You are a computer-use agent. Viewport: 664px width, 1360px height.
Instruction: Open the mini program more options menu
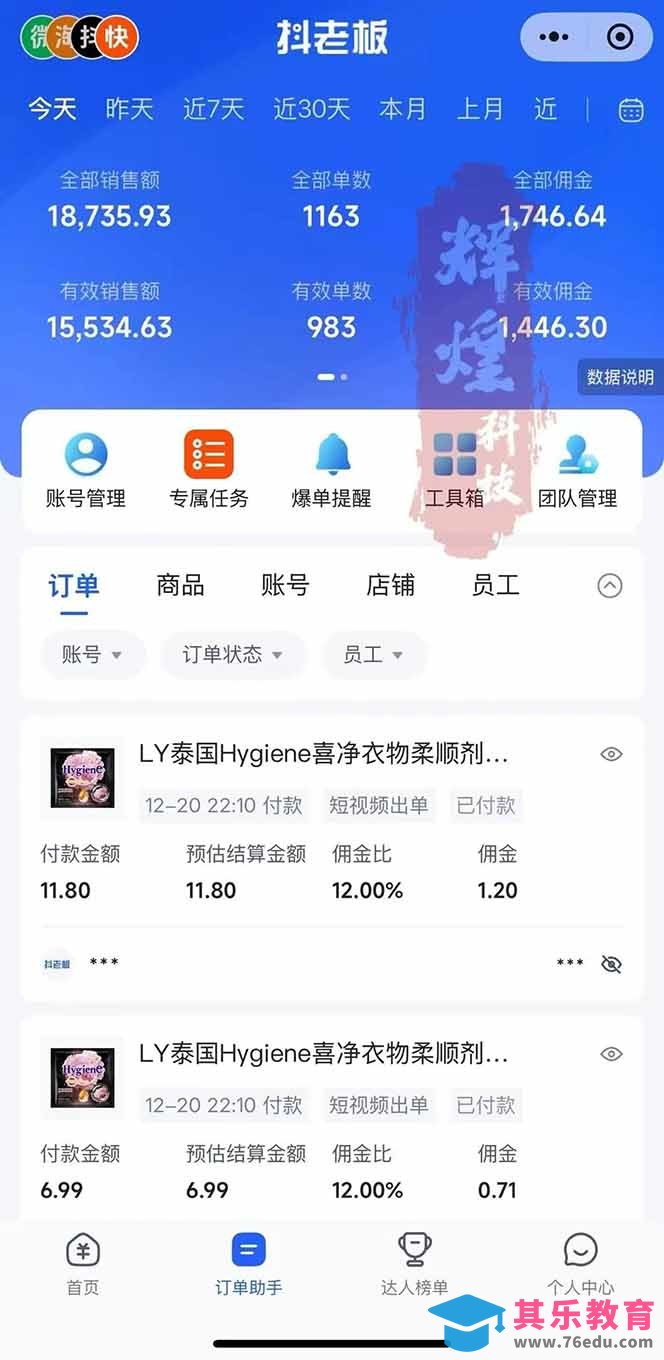click(x=553, y=38)
